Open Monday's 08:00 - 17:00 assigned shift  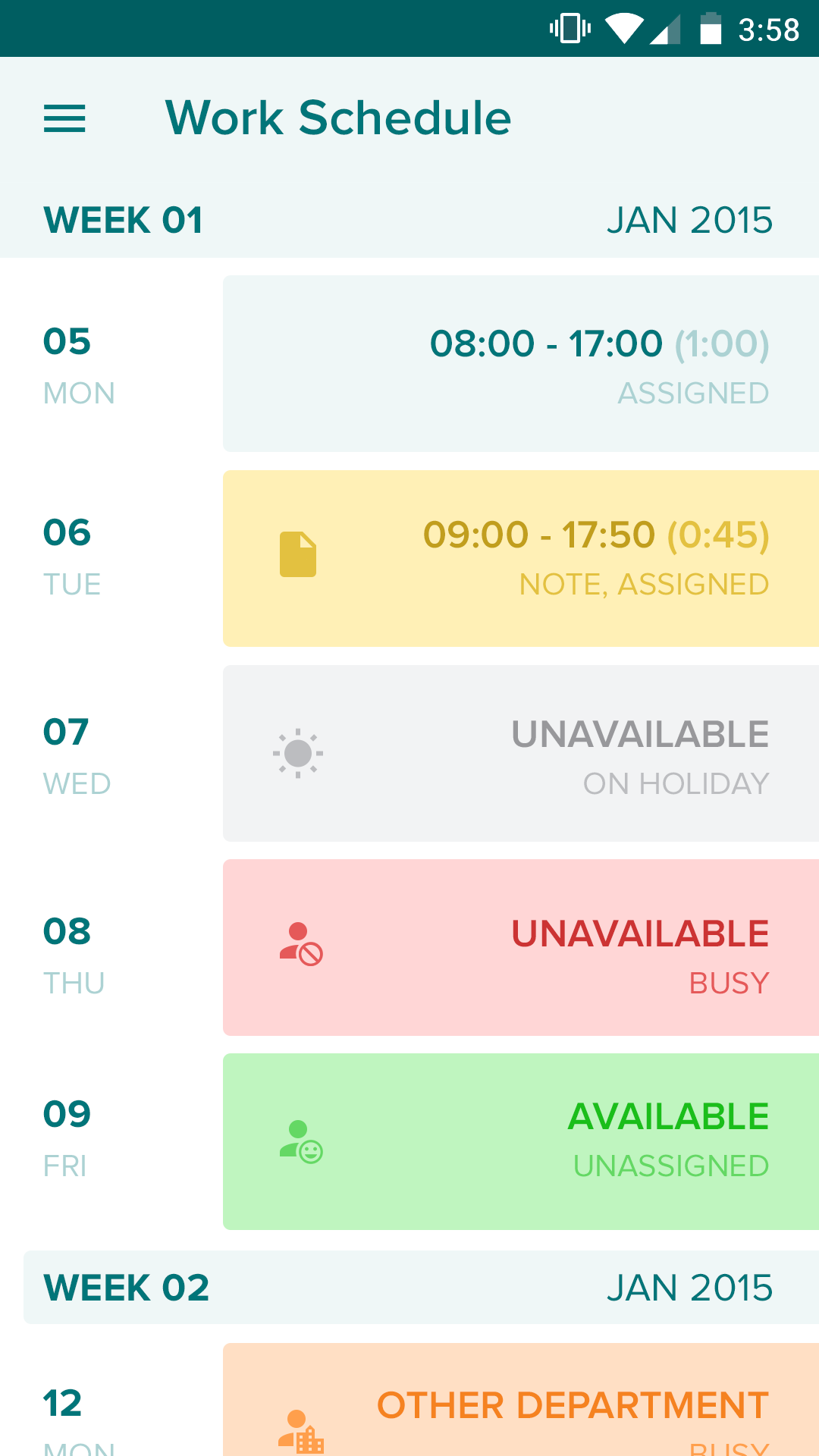point(520,363)
